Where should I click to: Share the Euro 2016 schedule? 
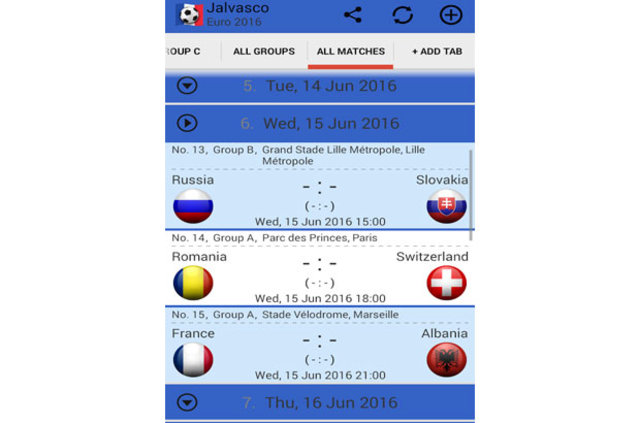pyautogui.click(x=352, y=15)
